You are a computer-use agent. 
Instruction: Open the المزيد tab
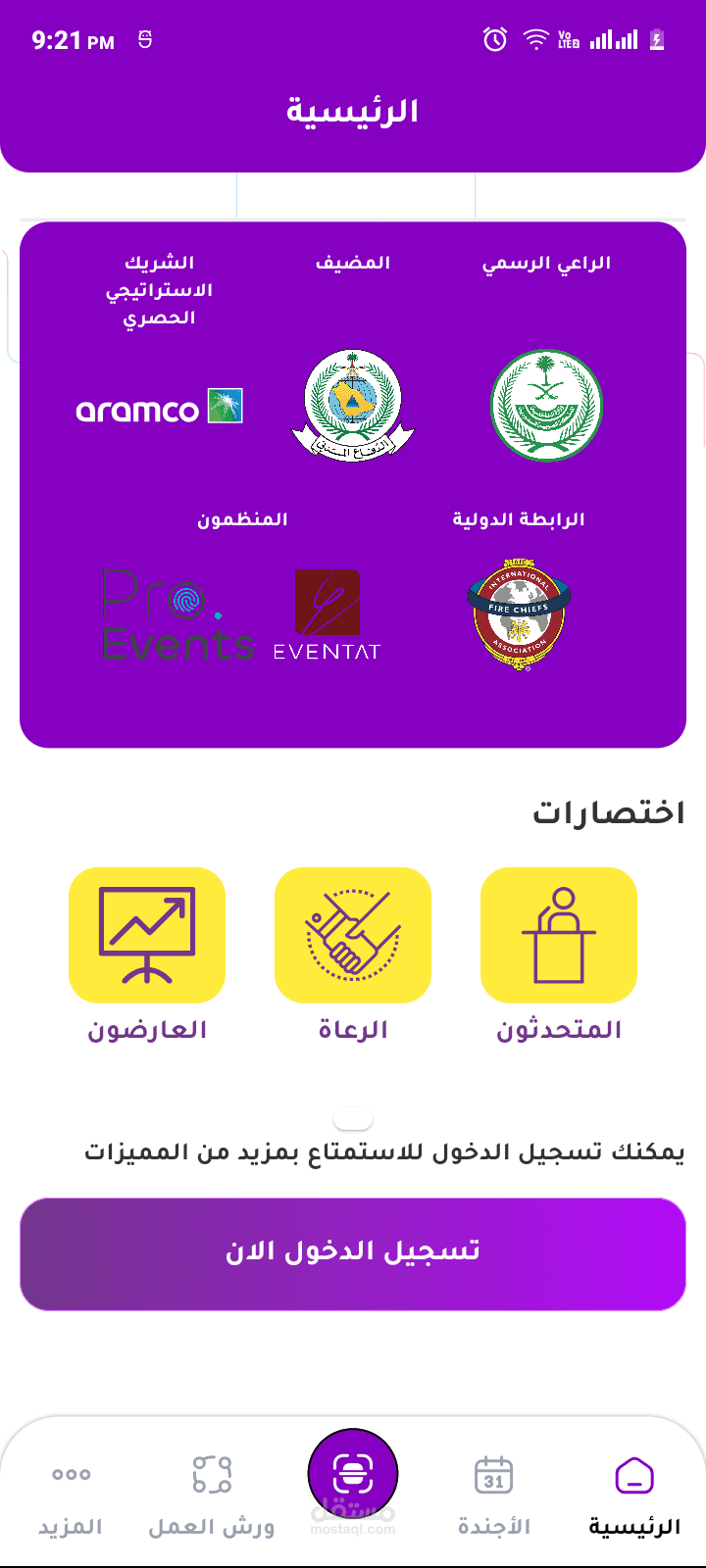(71, 1494)
